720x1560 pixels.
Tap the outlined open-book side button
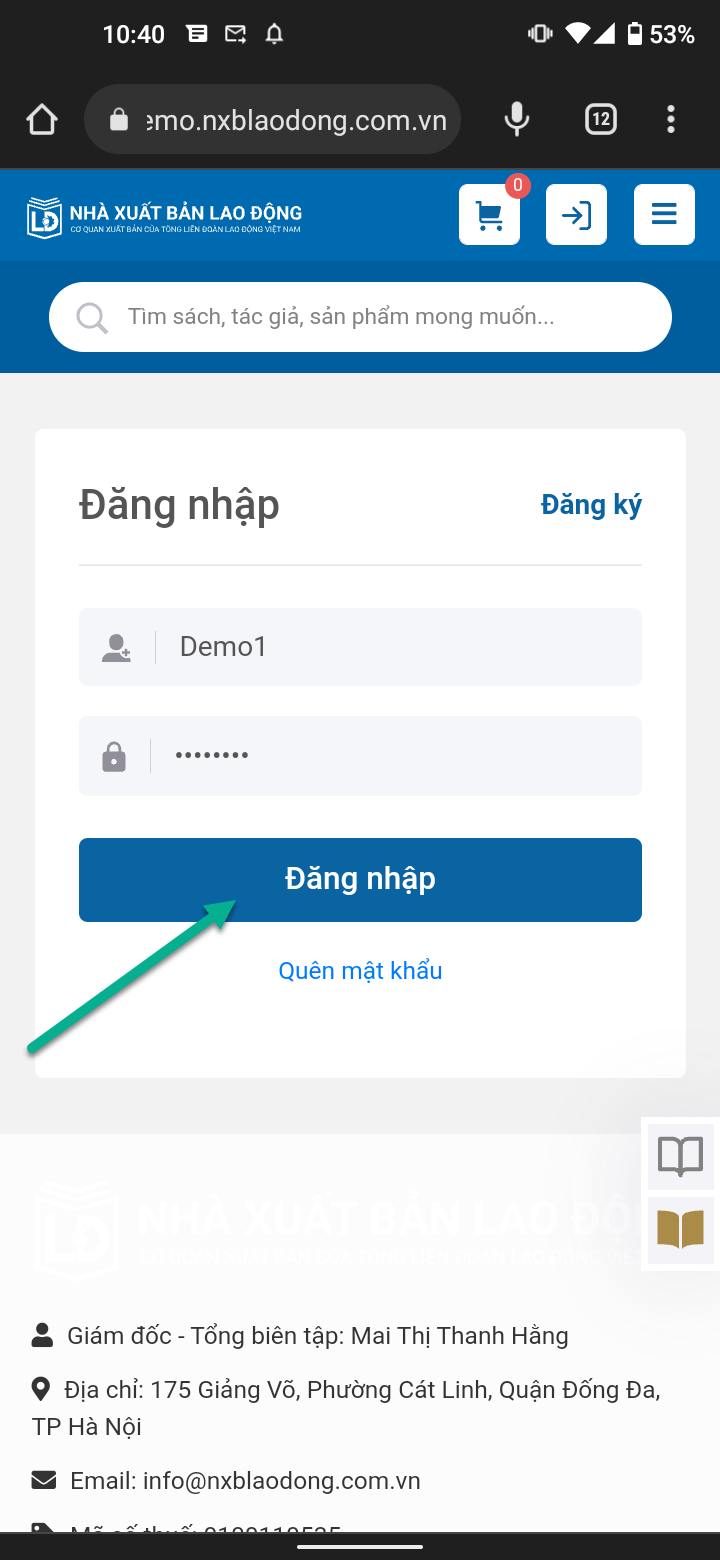[x=681, y=1157]
